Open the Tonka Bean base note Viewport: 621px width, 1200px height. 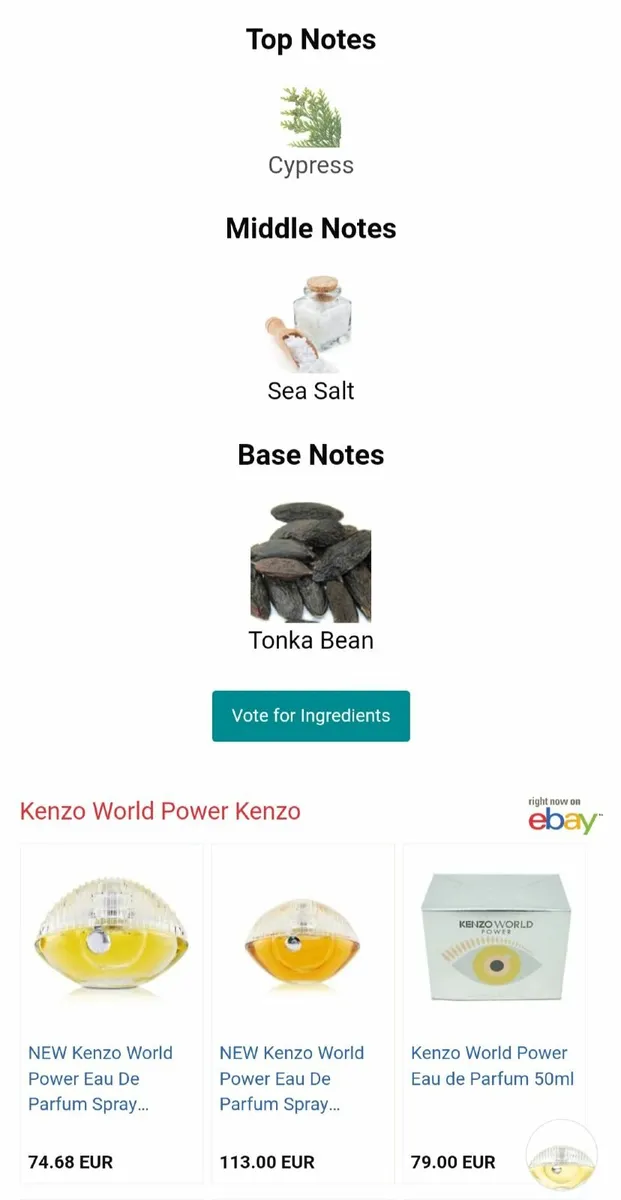coord(310,577)
